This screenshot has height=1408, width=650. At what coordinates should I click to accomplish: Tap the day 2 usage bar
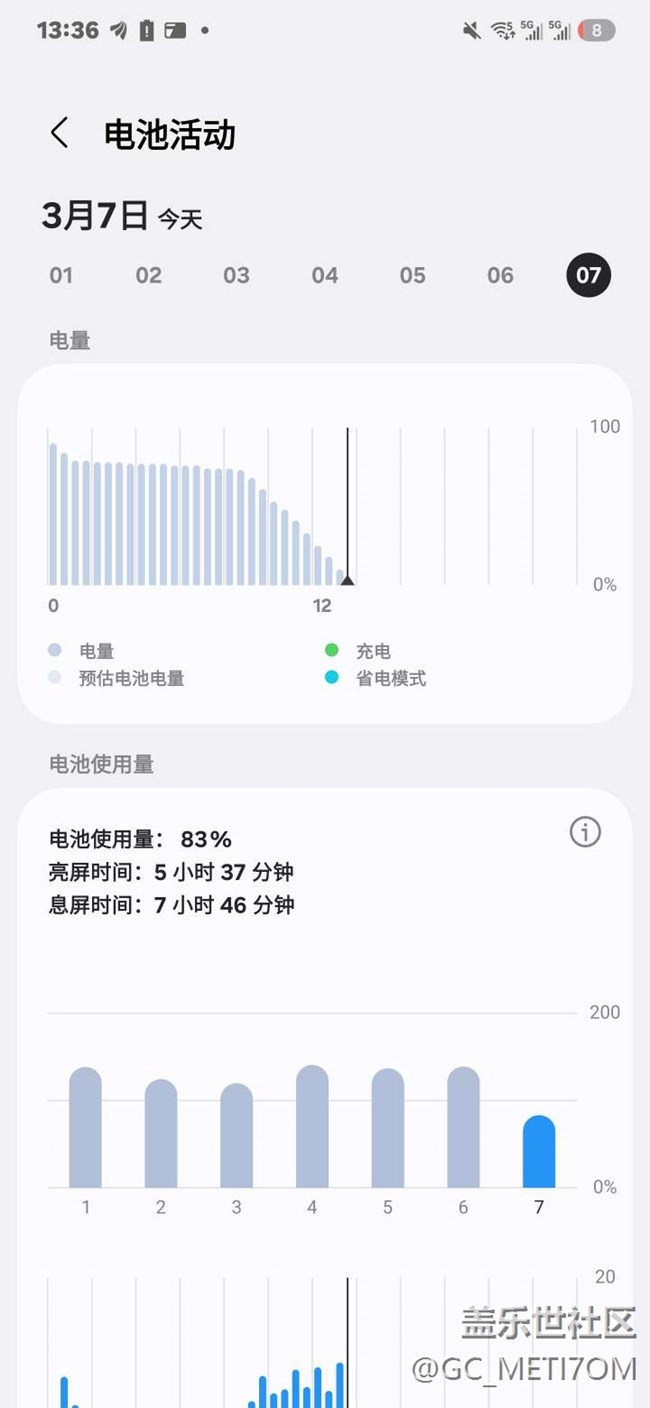coord(161,1134)
